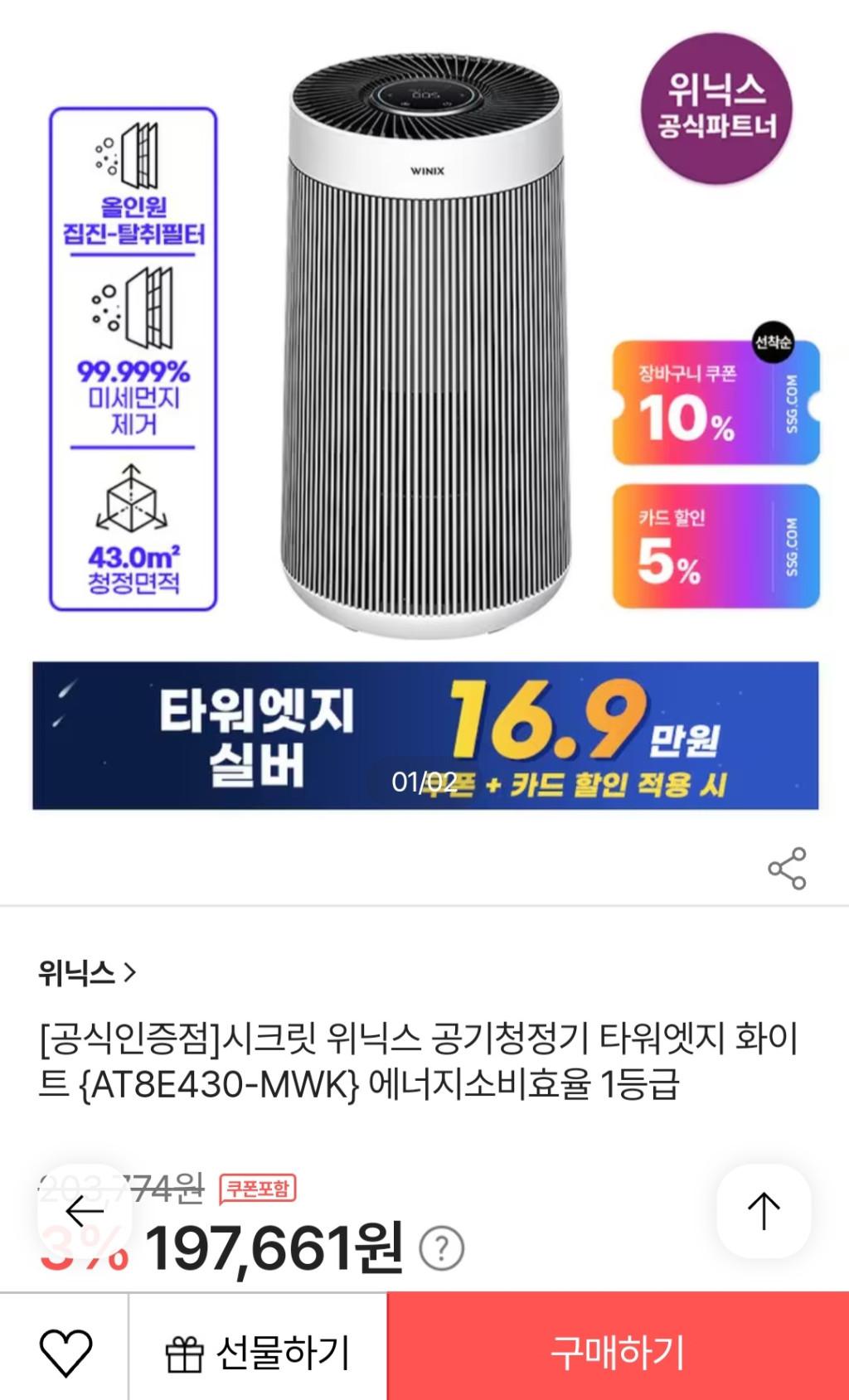
Task: Add product to wishlist with heart icon
Action: (x=65, y=1353)
